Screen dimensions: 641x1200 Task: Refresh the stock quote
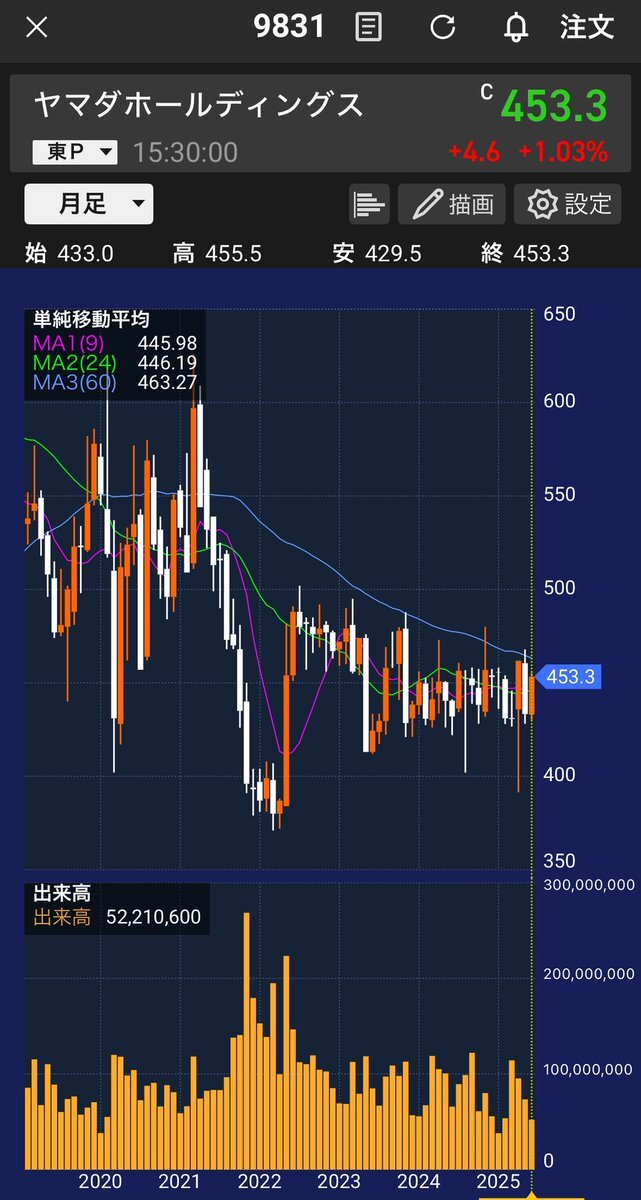(443, 28)
